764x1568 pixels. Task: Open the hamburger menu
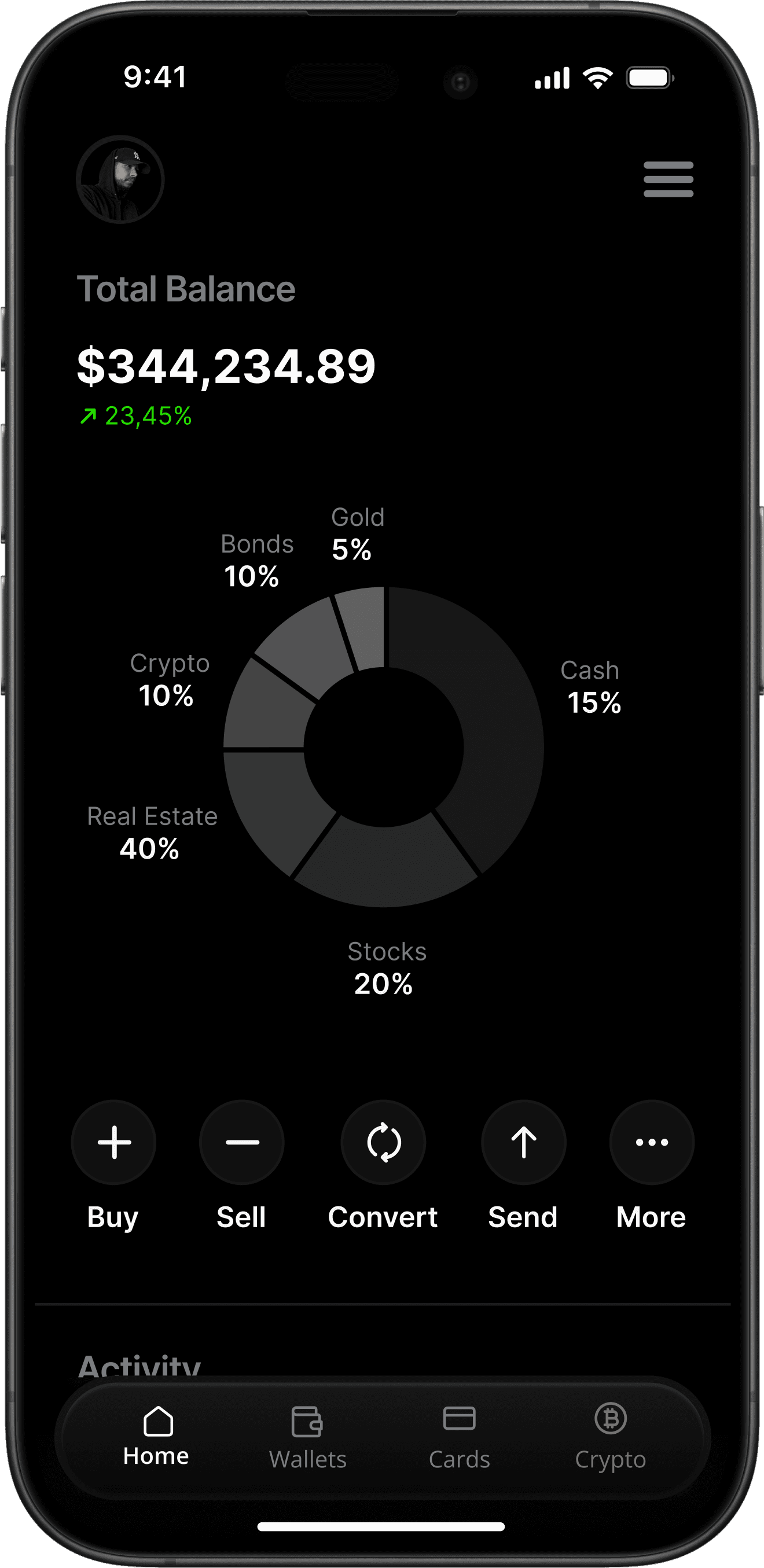668,179
